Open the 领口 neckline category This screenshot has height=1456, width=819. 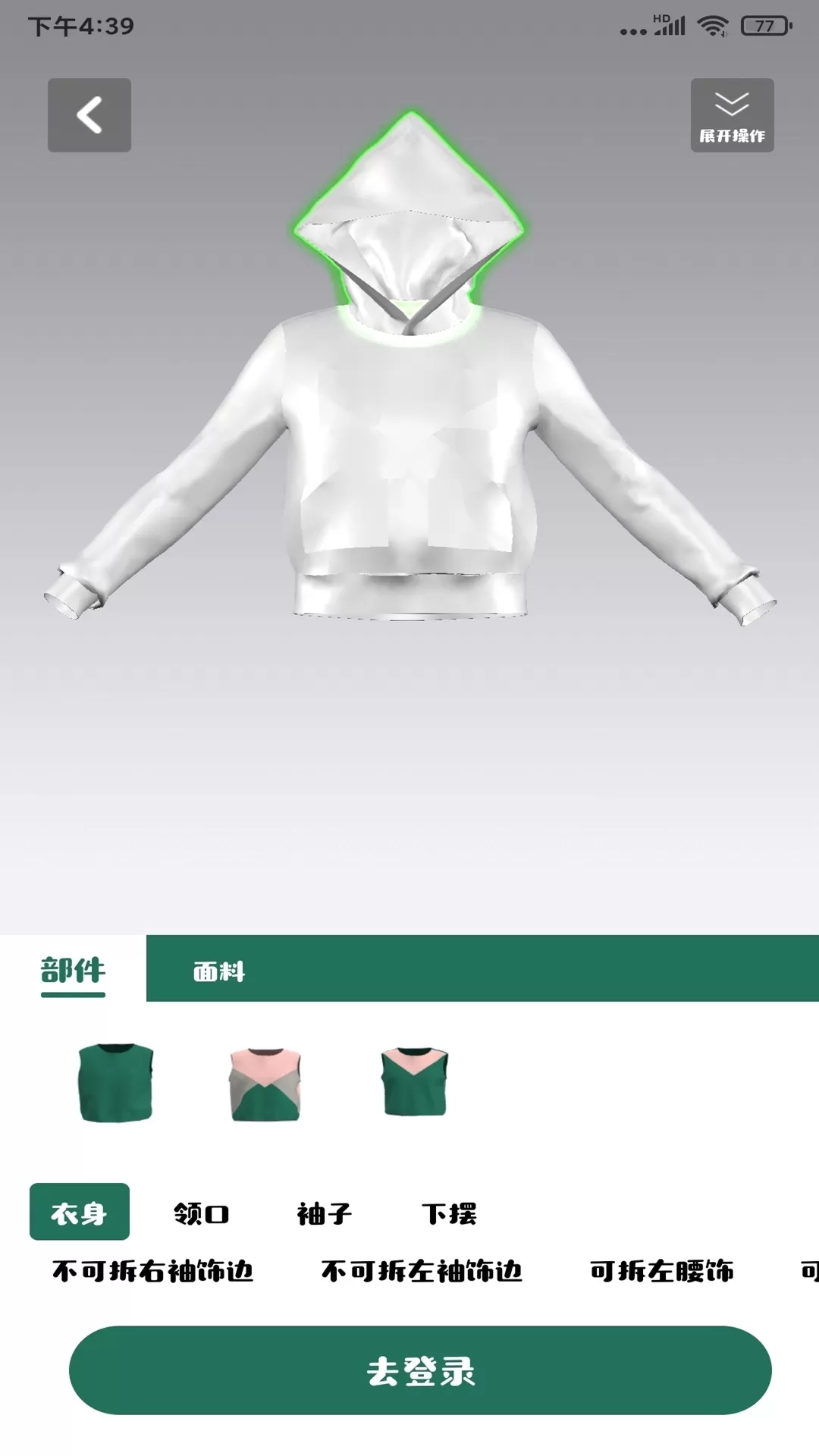click(201, 1213)
